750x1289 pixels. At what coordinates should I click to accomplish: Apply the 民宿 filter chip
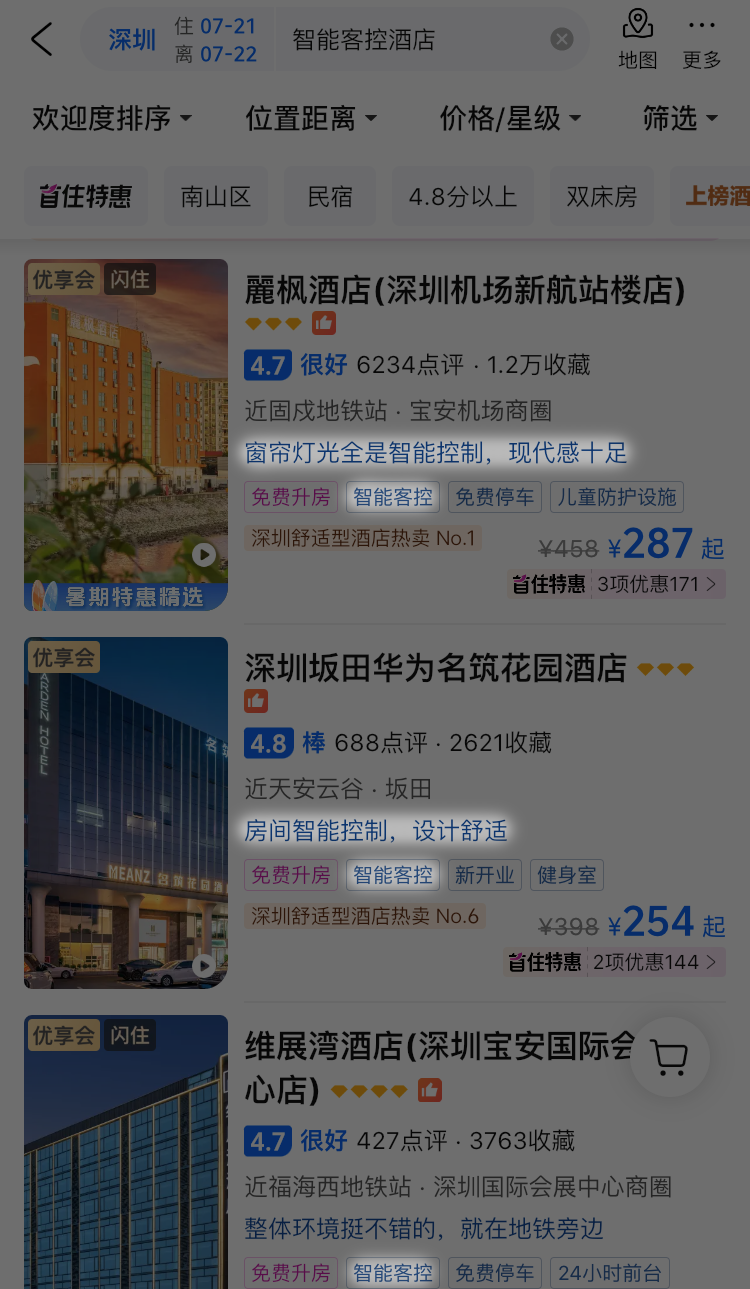[x=330, y=196]
